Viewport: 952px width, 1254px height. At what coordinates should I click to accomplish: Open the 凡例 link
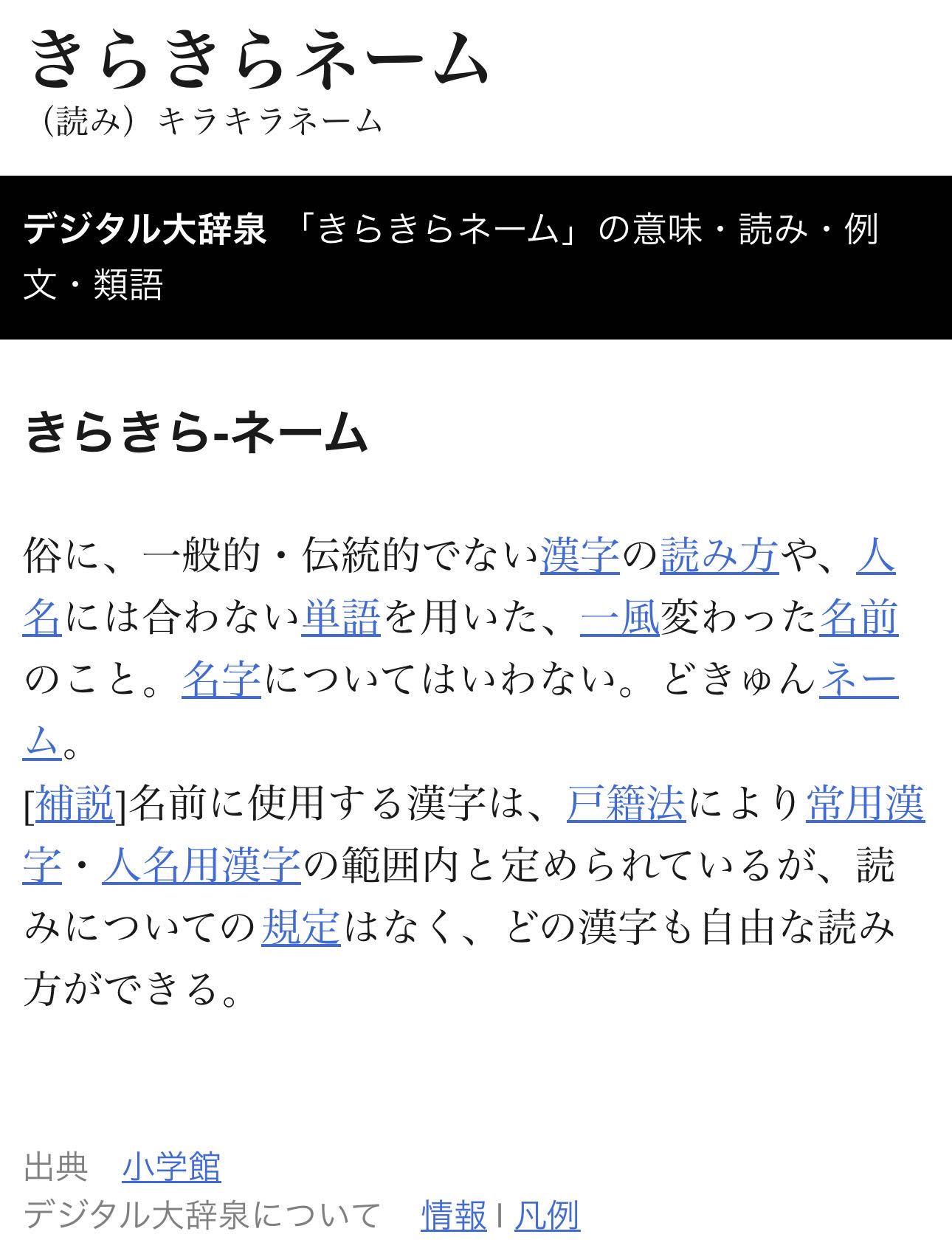546,1216
